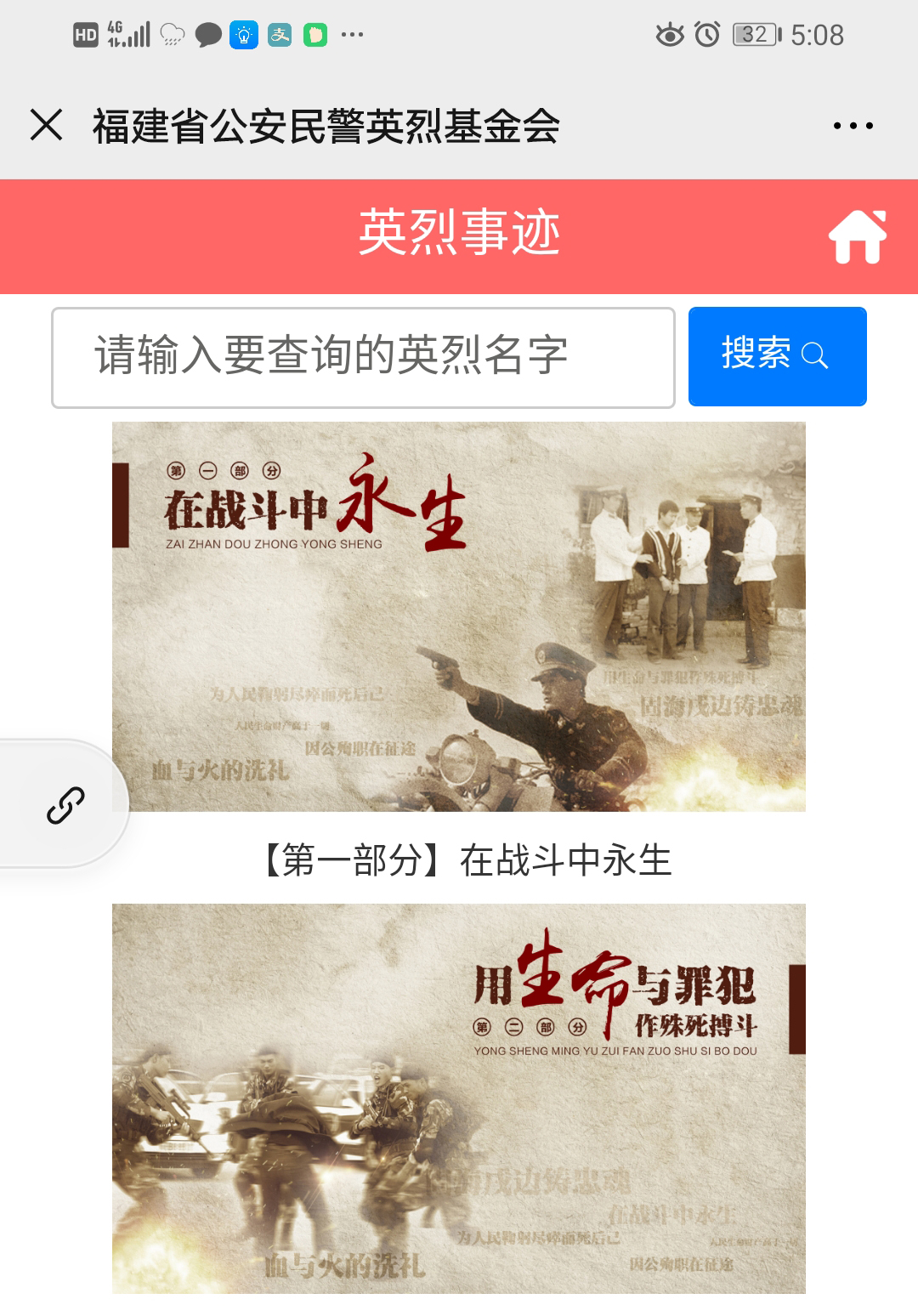Viewport: 918px width, 1316px height.
Task: Focus the 请输入要查询的英烈名字 search field
Action: pos(363,357)
